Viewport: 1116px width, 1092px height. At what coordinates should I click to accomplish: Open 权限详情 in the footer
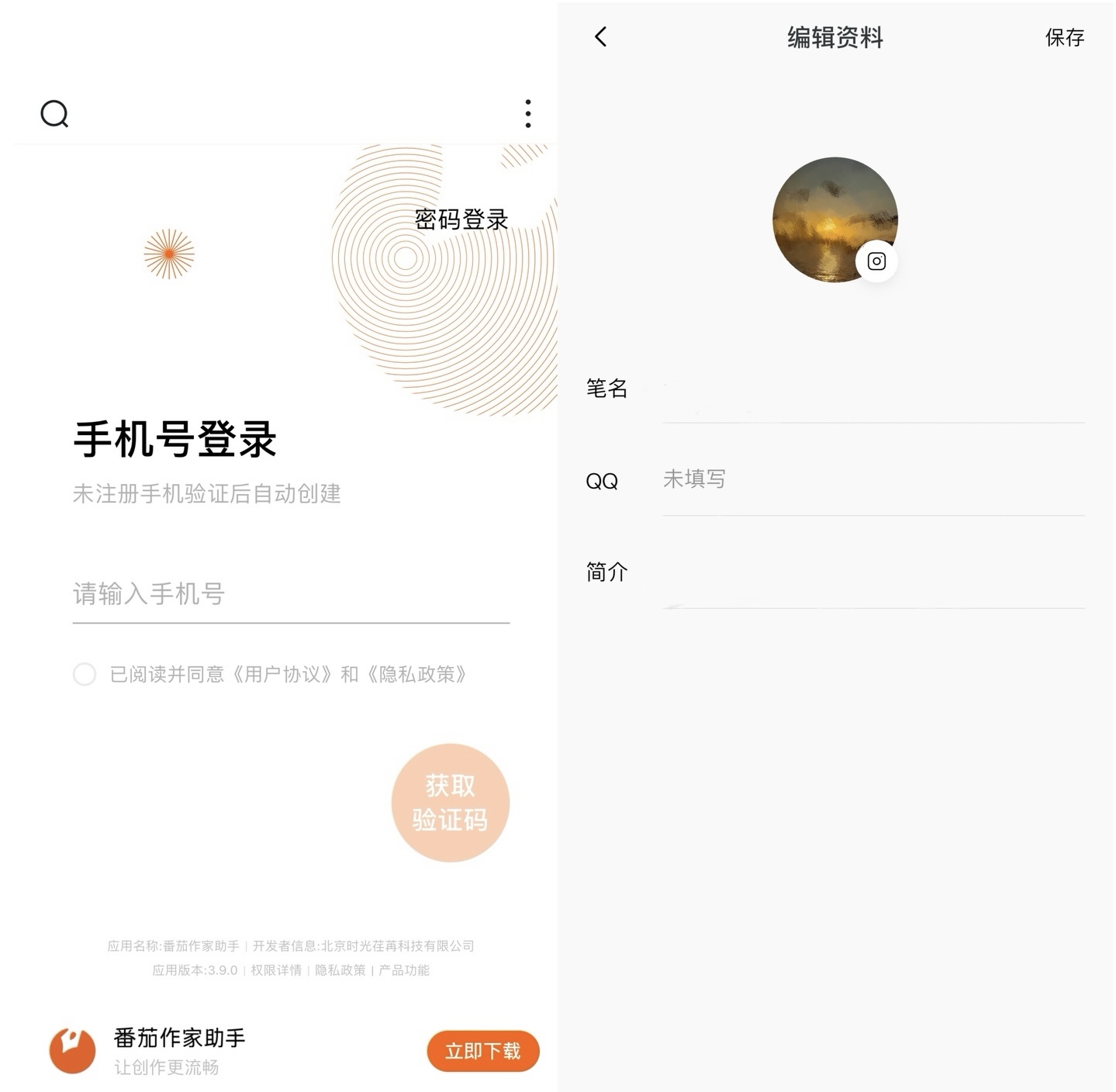click(276, 970)
